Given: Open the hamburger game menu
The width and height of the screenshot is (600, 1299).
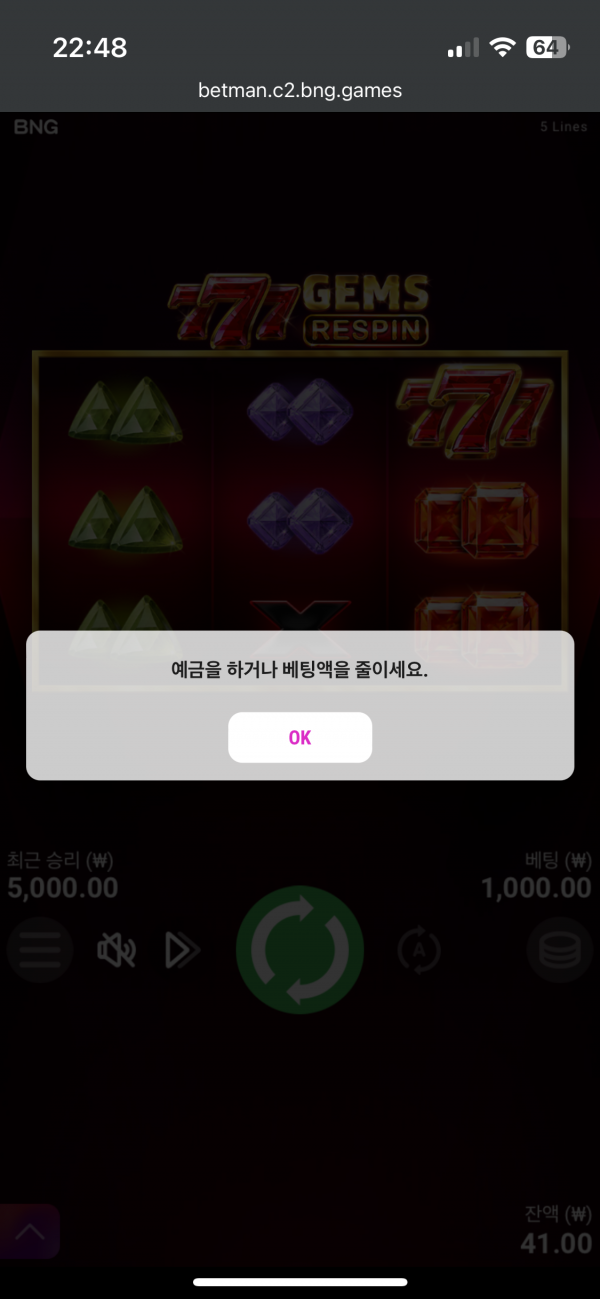Looking at the screenshot, I should [40, 950].
